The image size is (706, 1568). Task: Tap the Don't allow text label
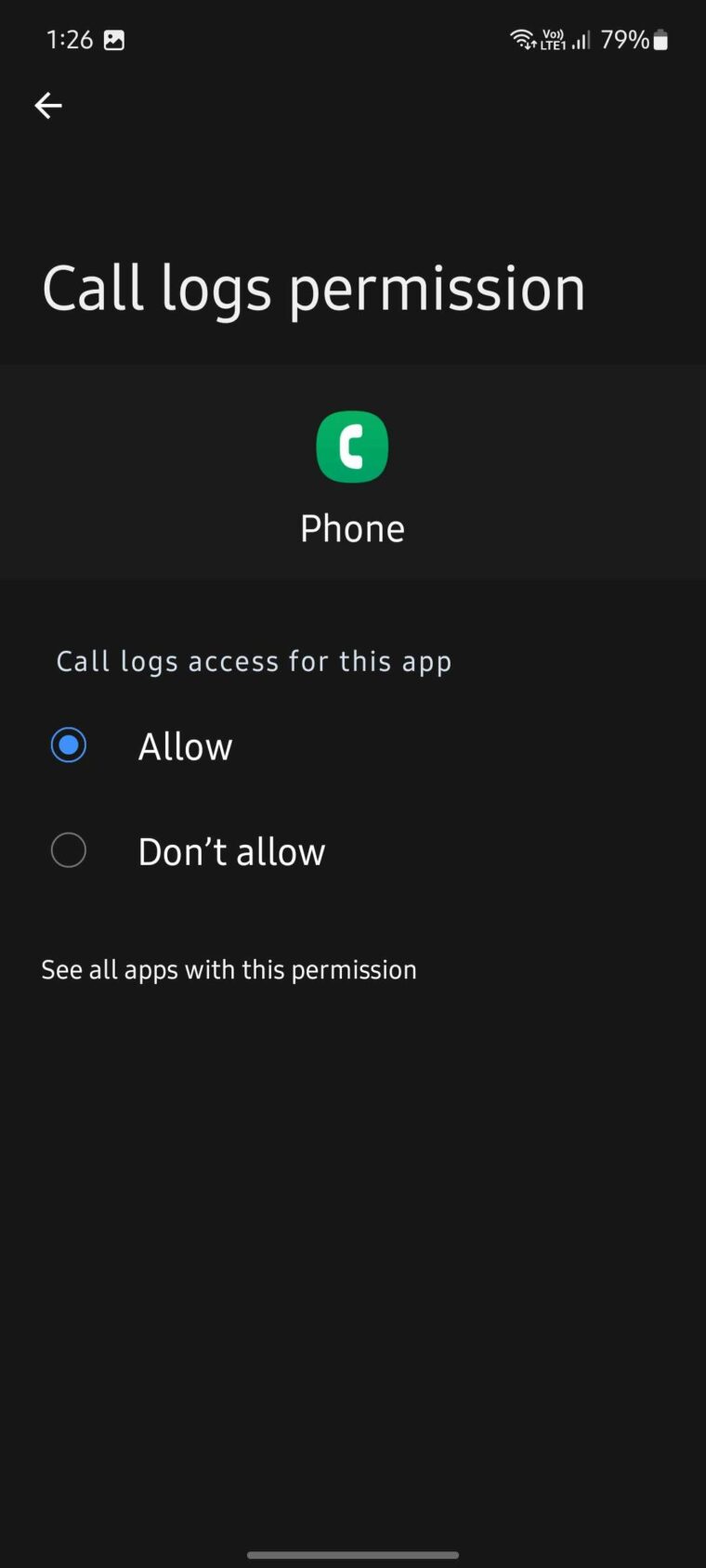coord(231,849)
